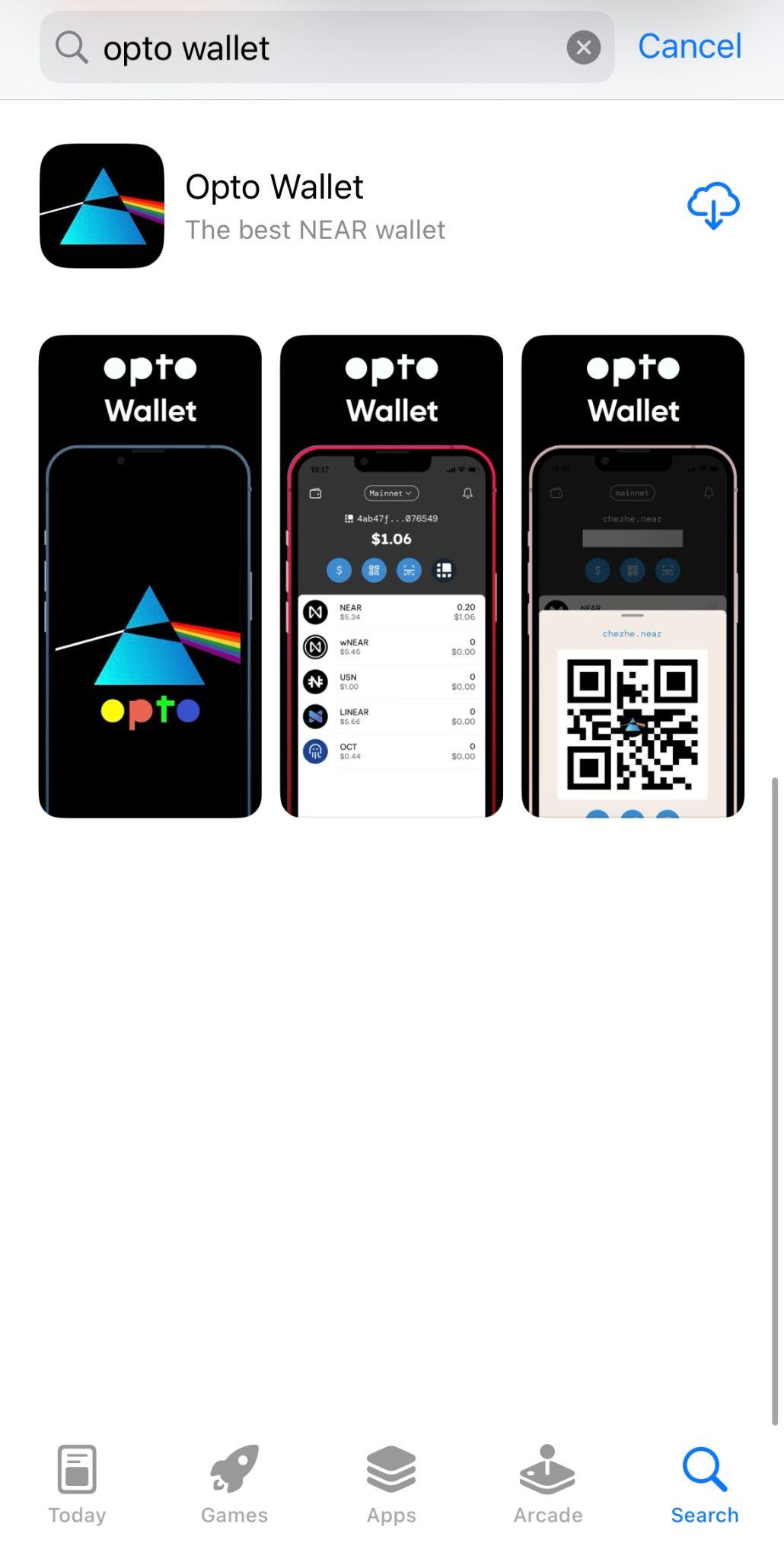
Task: Switch to the Today tab
Action: [x=77, y=1484]
